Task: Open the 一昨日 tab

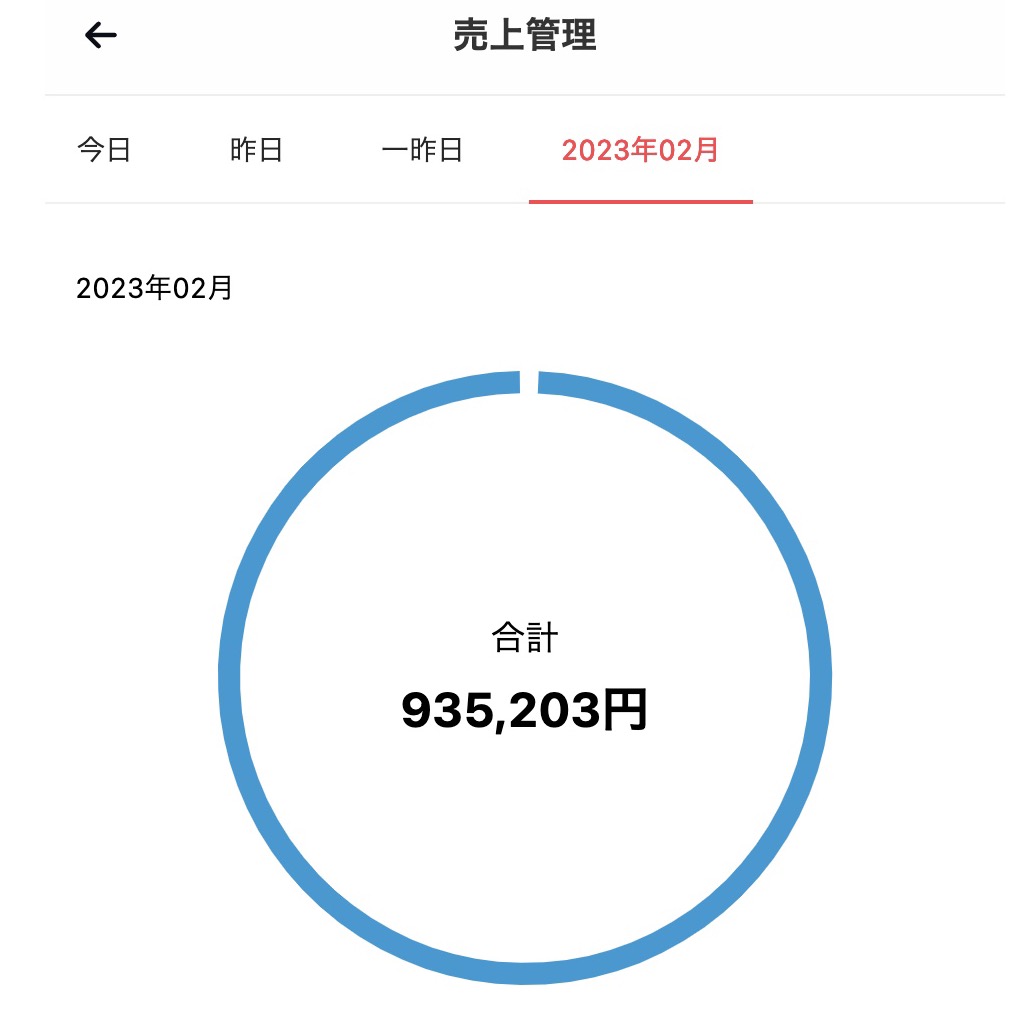Action: pos(422,150)
